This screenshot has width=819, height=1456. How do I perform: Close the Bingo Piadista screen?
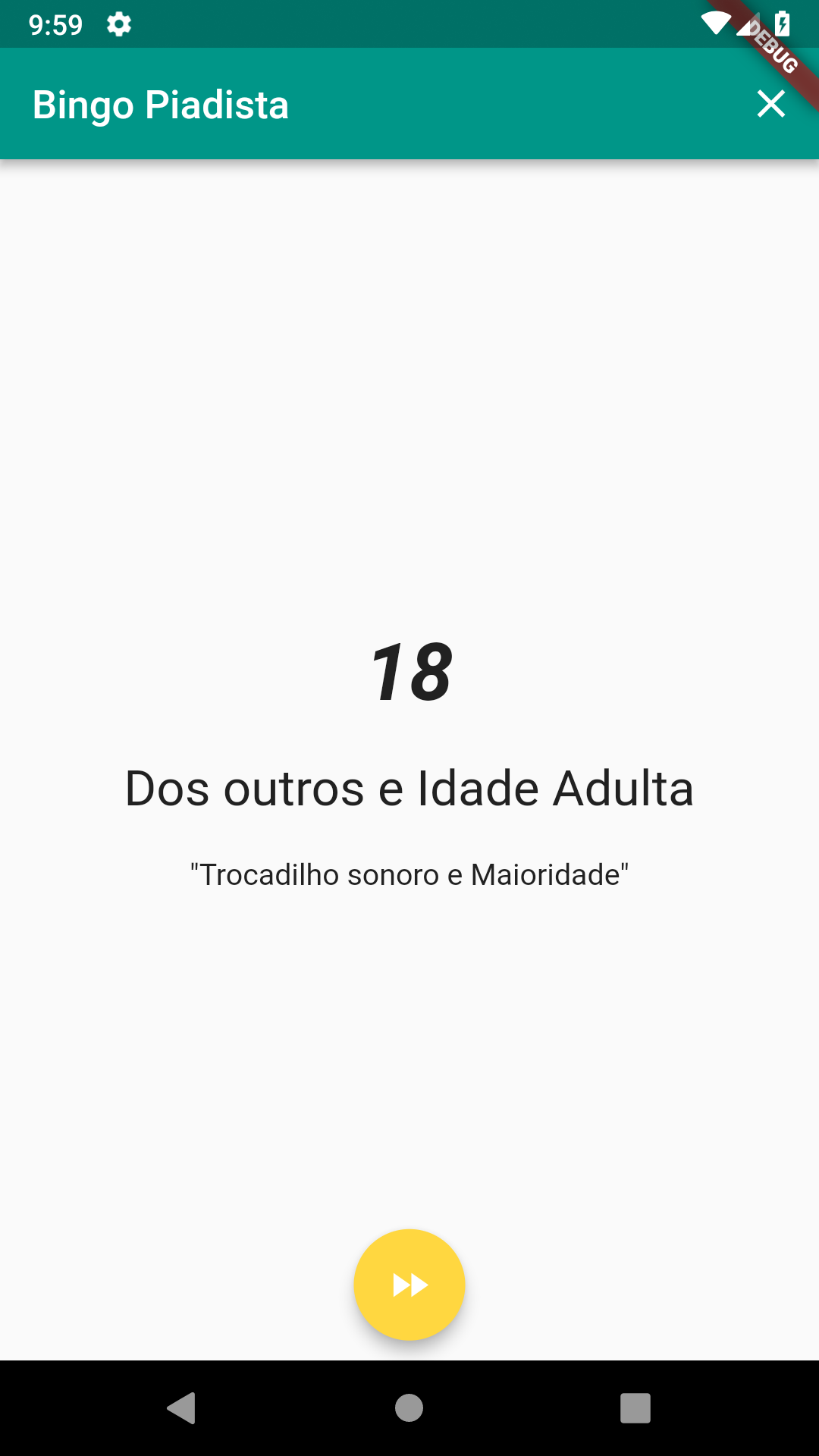770,104
